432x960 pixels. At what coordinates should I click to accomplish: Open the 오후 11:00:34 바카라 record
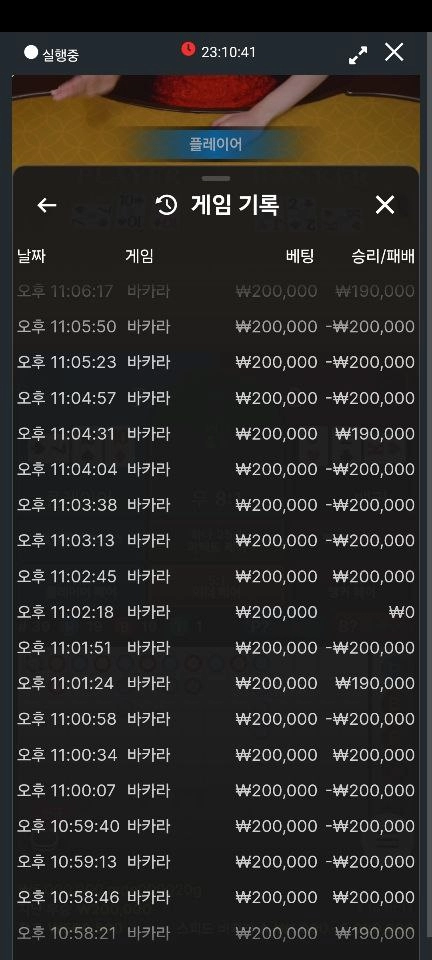(216, 755)
